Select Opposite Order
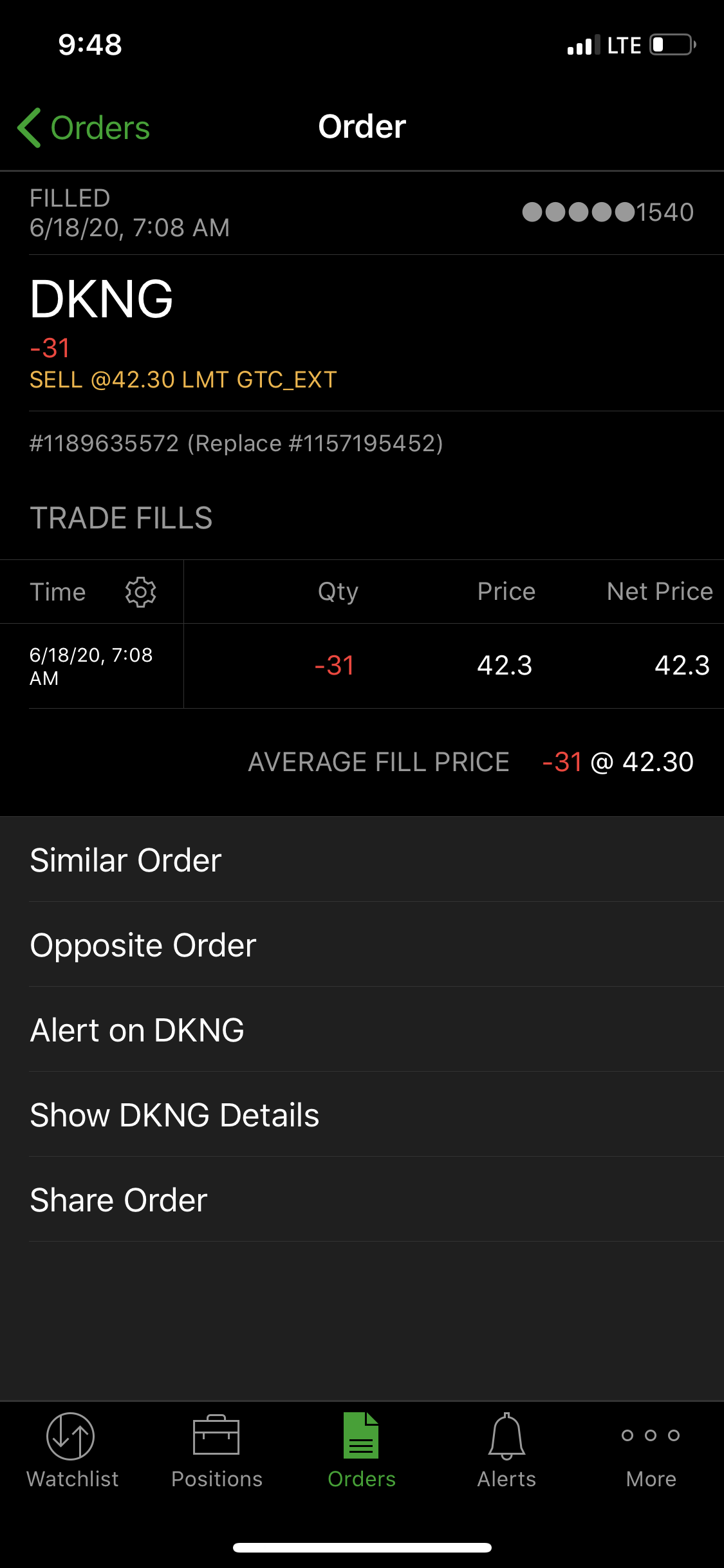 143,945
